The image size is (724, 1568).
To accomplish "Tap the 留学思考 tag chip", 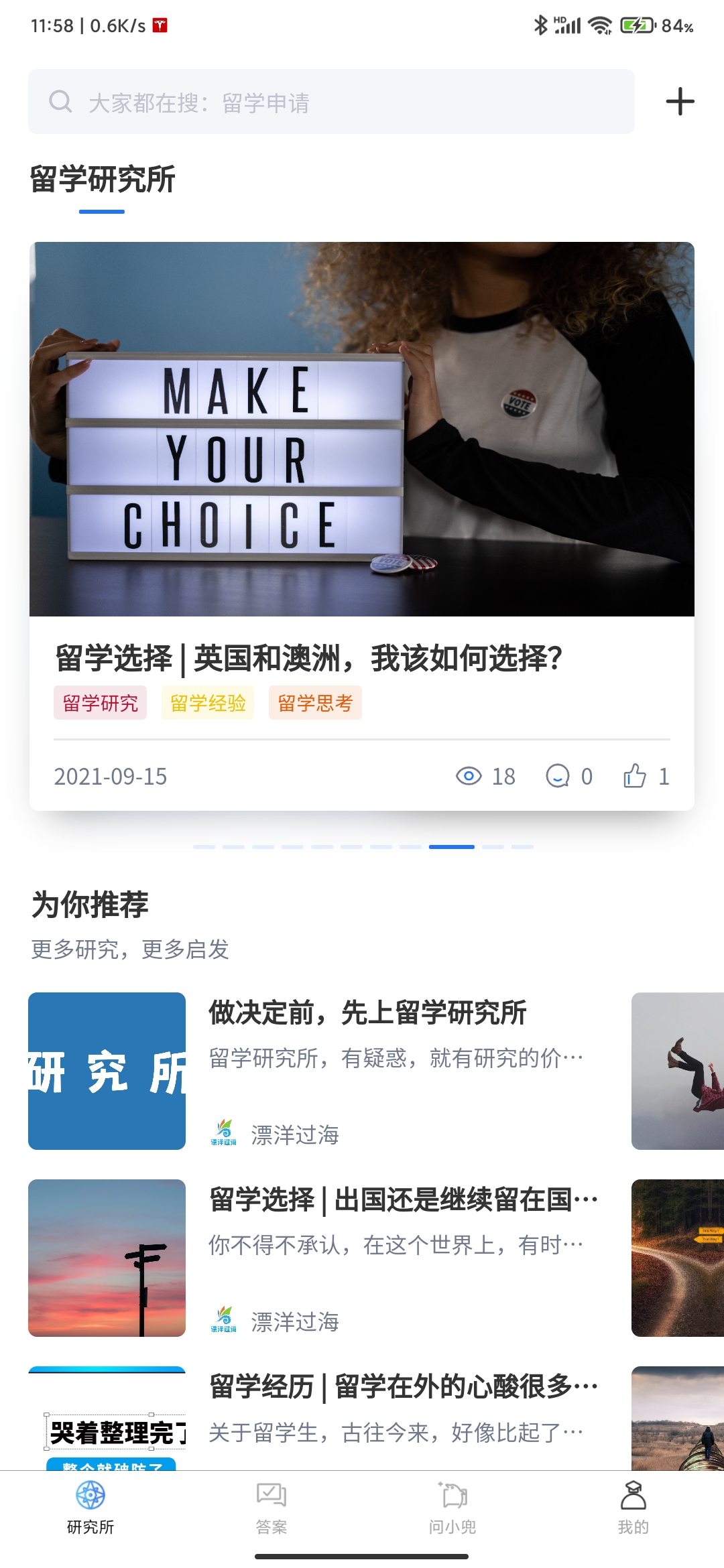I will (315, 703).
